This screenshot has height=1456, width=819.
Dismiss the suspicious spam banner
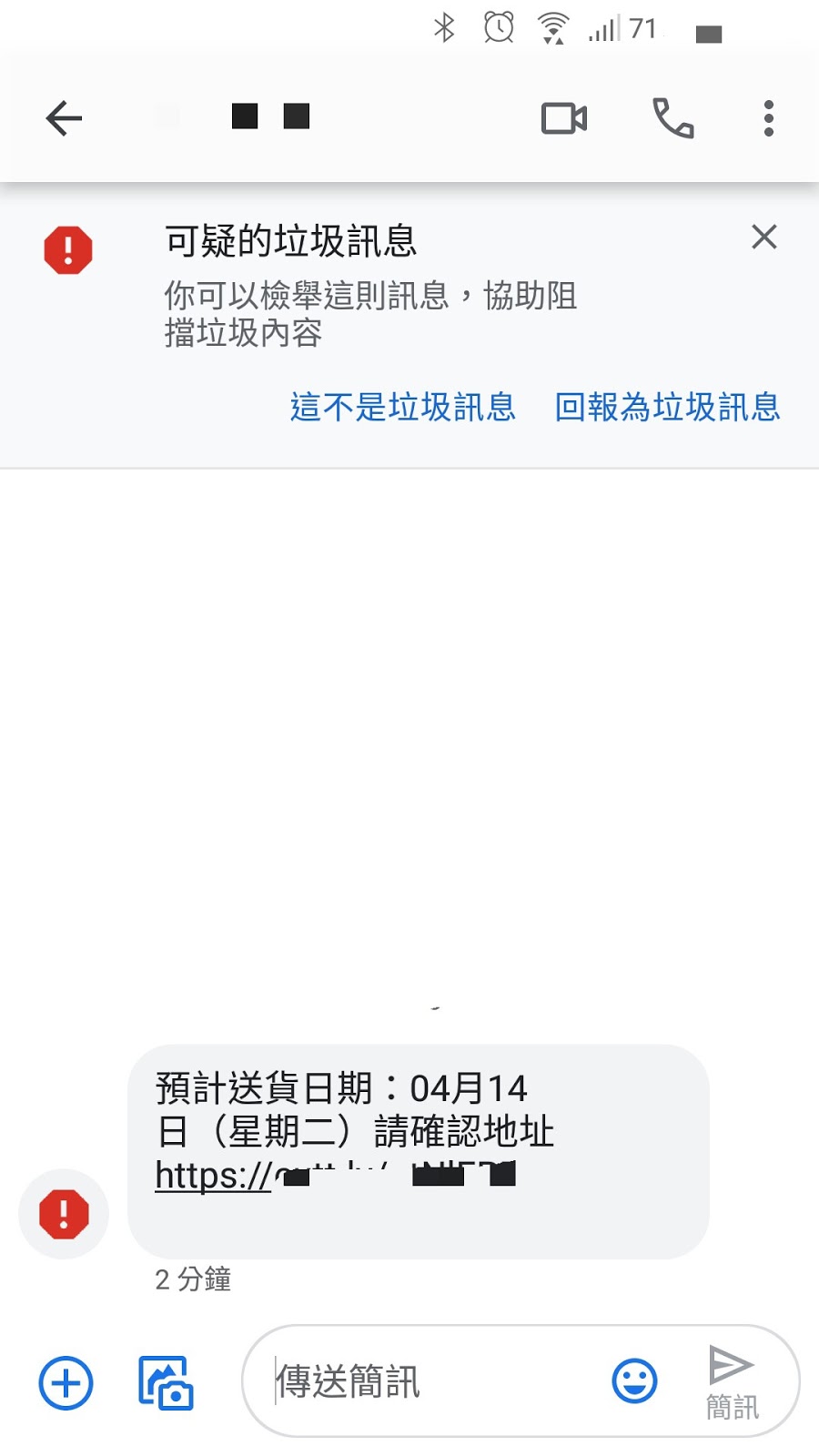(764, 237)
